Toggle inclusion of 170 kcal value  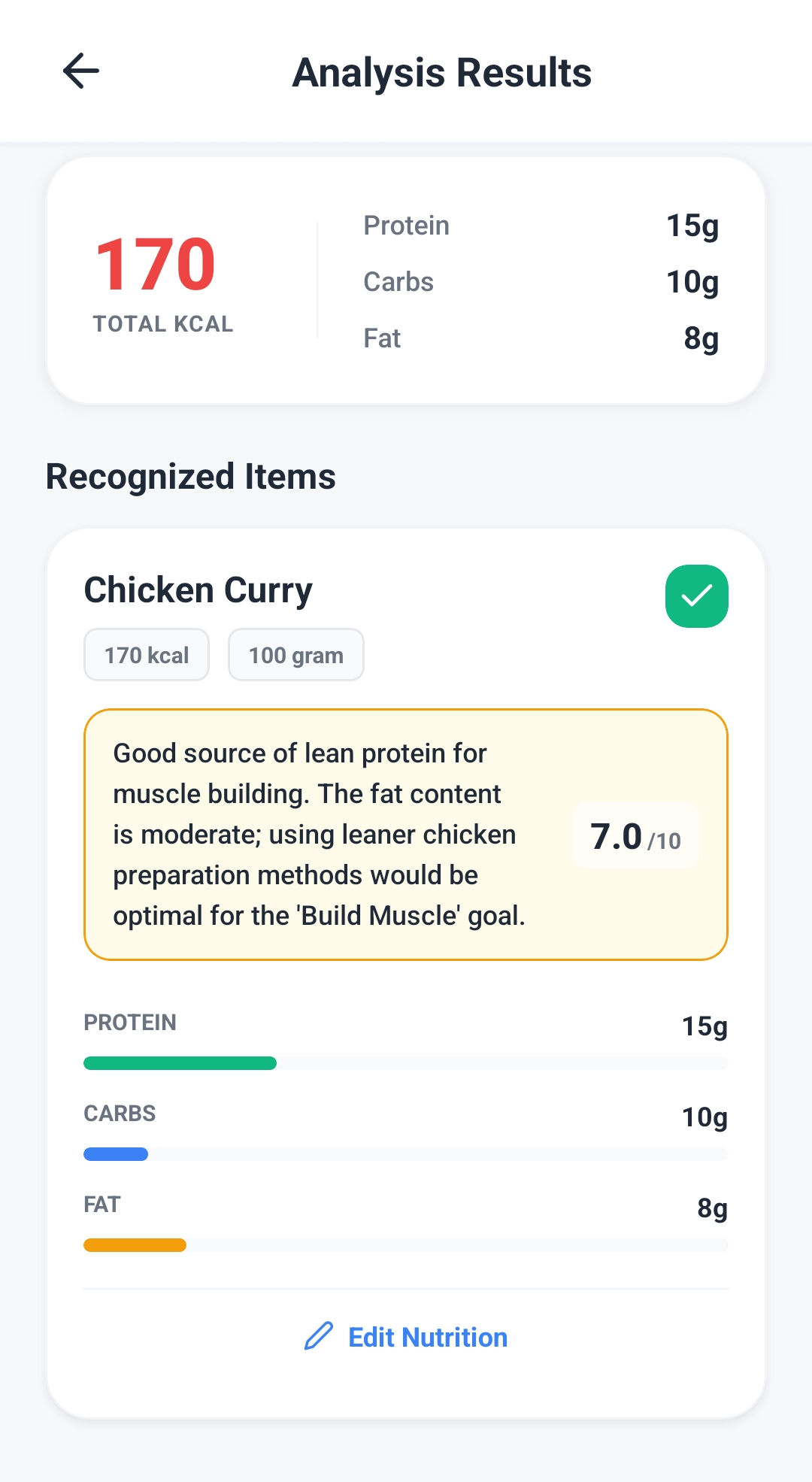click(146, 654)
